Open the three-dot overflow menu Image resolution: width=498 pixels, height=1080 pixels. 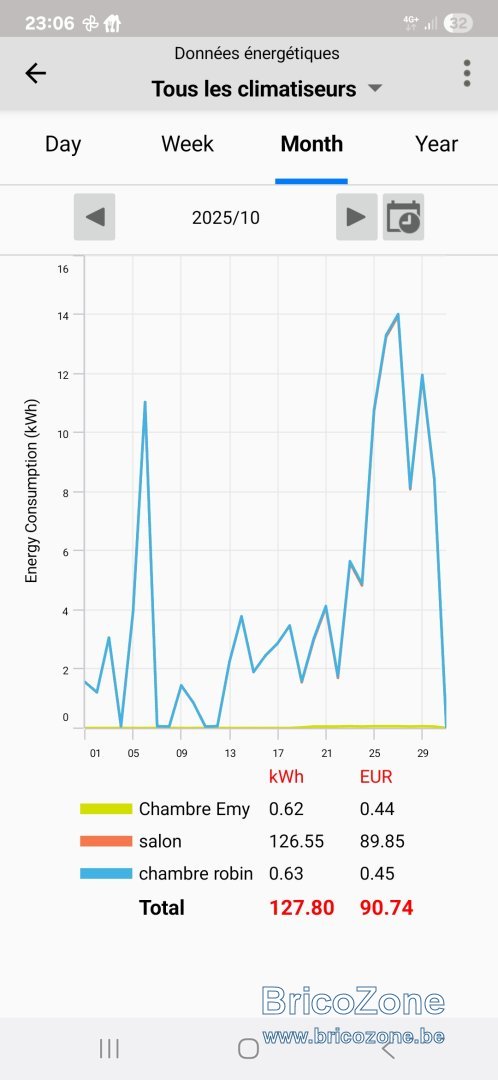coord(466,74)
